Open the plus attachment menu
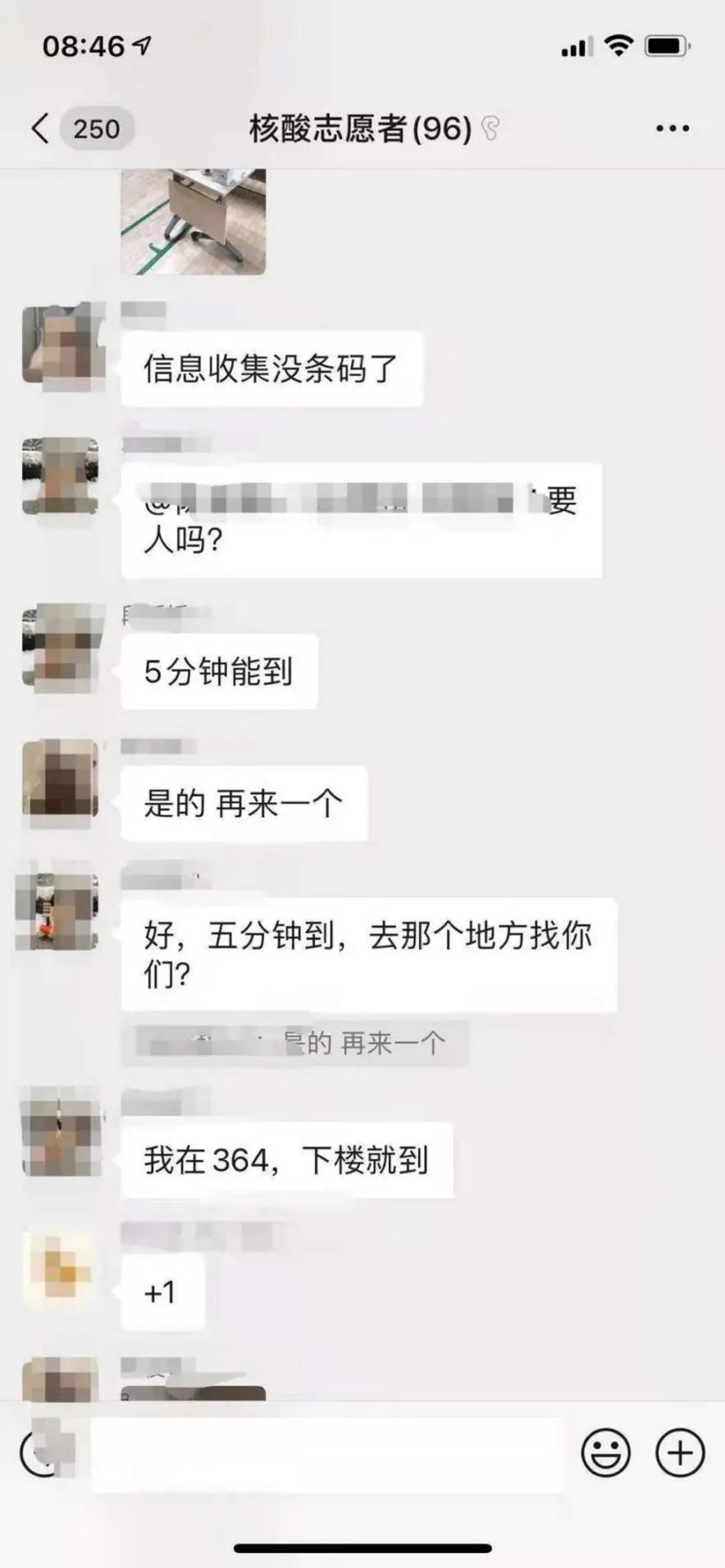725x1568 pixels. (x=679, y=1452)
